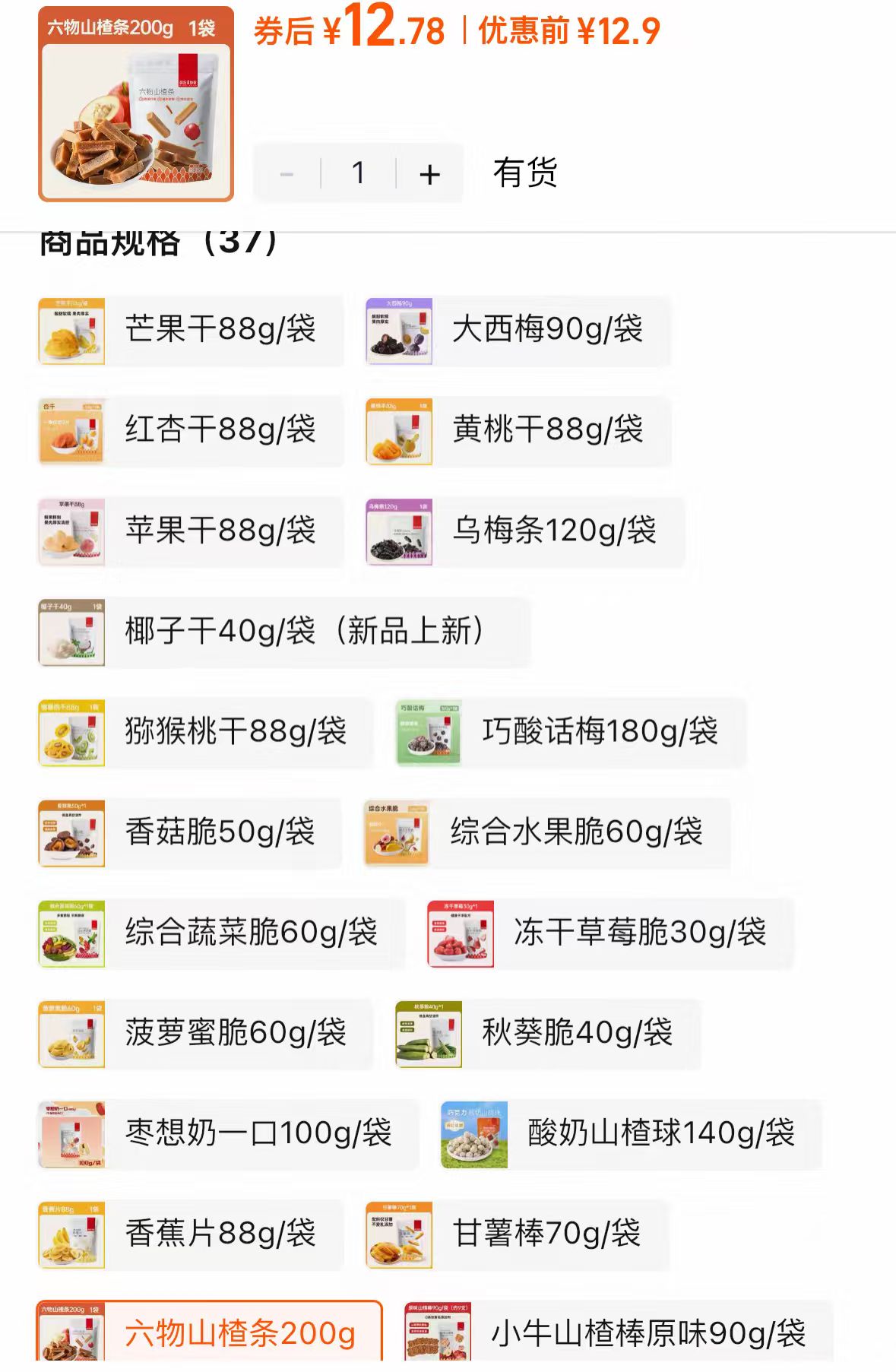Select the 芒果干88g/袋 specification
The image size is (896, 1372).
(220, 330)
